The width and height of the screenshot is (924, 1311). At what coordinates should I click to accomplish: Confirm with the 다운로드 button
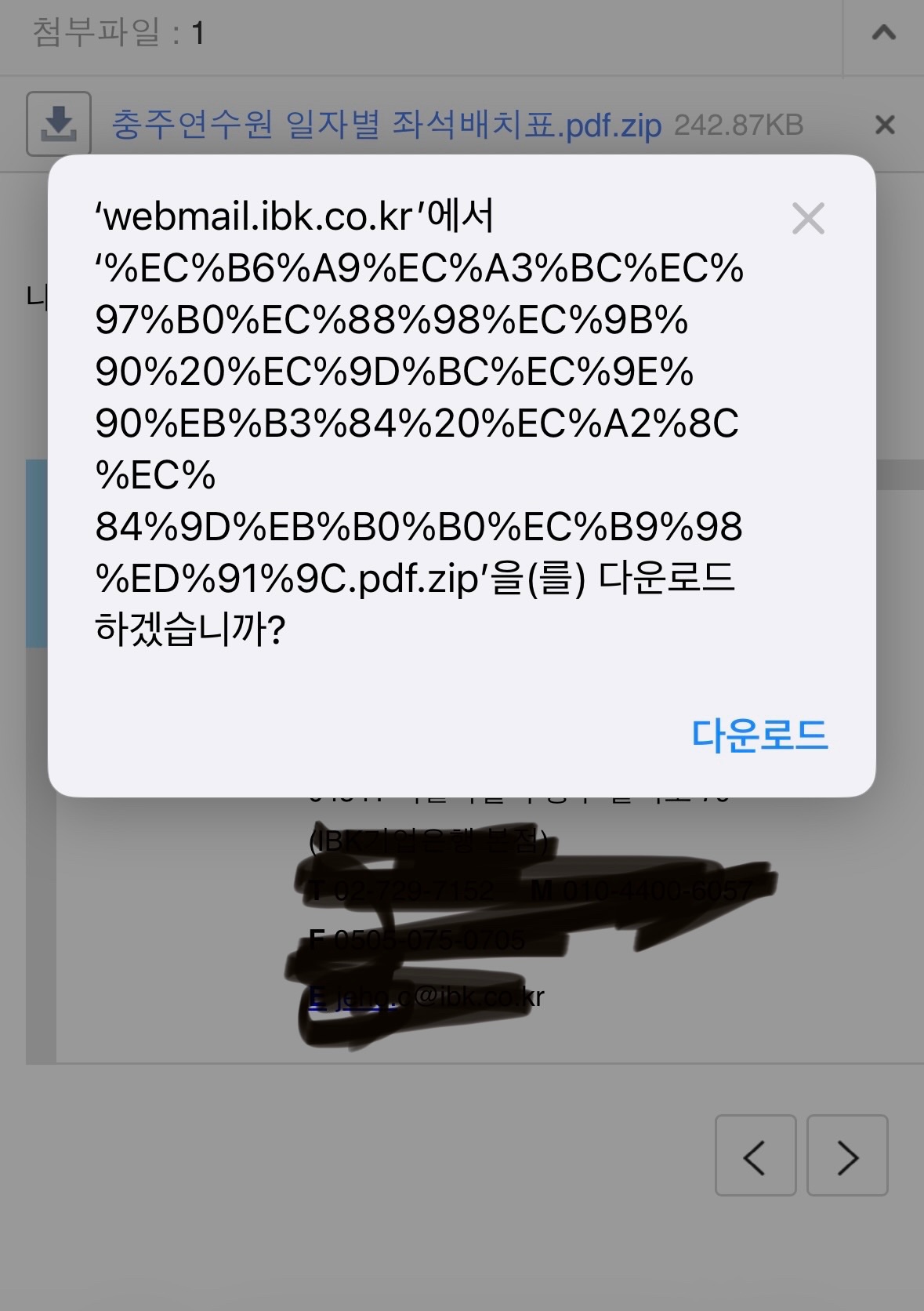click(759, 735)
